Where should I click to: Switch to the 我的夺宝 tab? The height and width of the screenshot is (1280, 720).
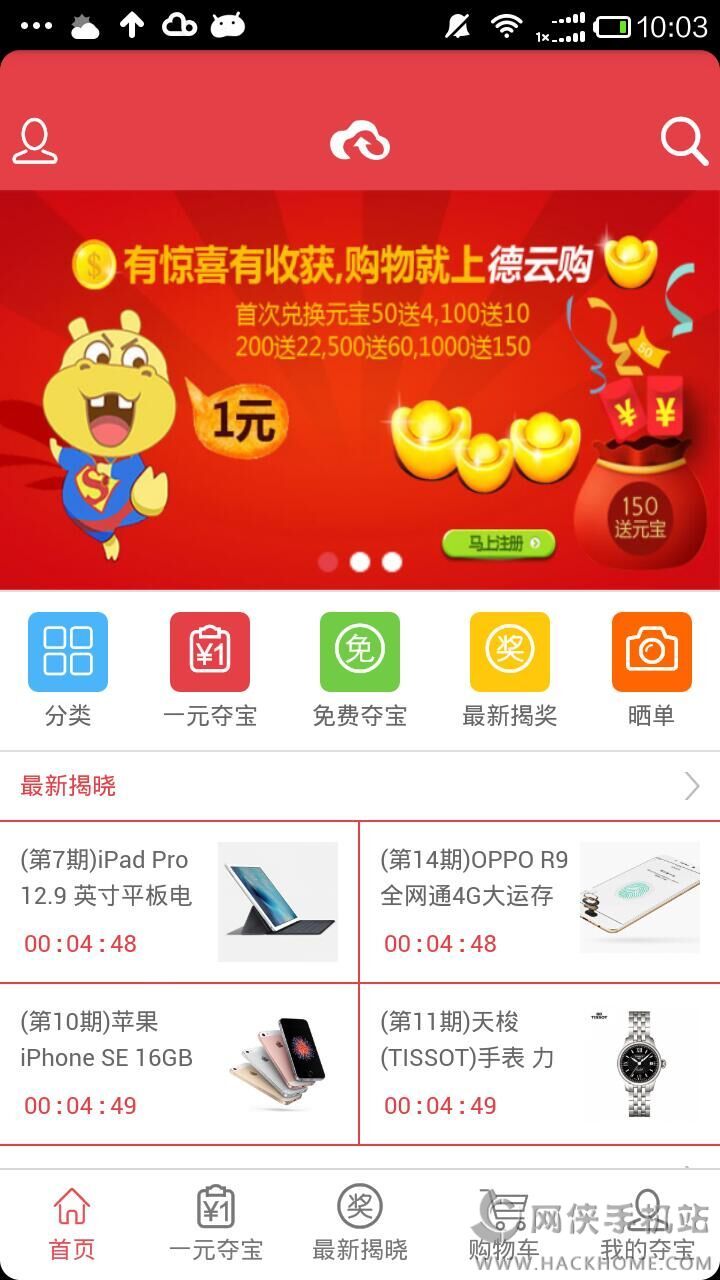point(647,1223)
